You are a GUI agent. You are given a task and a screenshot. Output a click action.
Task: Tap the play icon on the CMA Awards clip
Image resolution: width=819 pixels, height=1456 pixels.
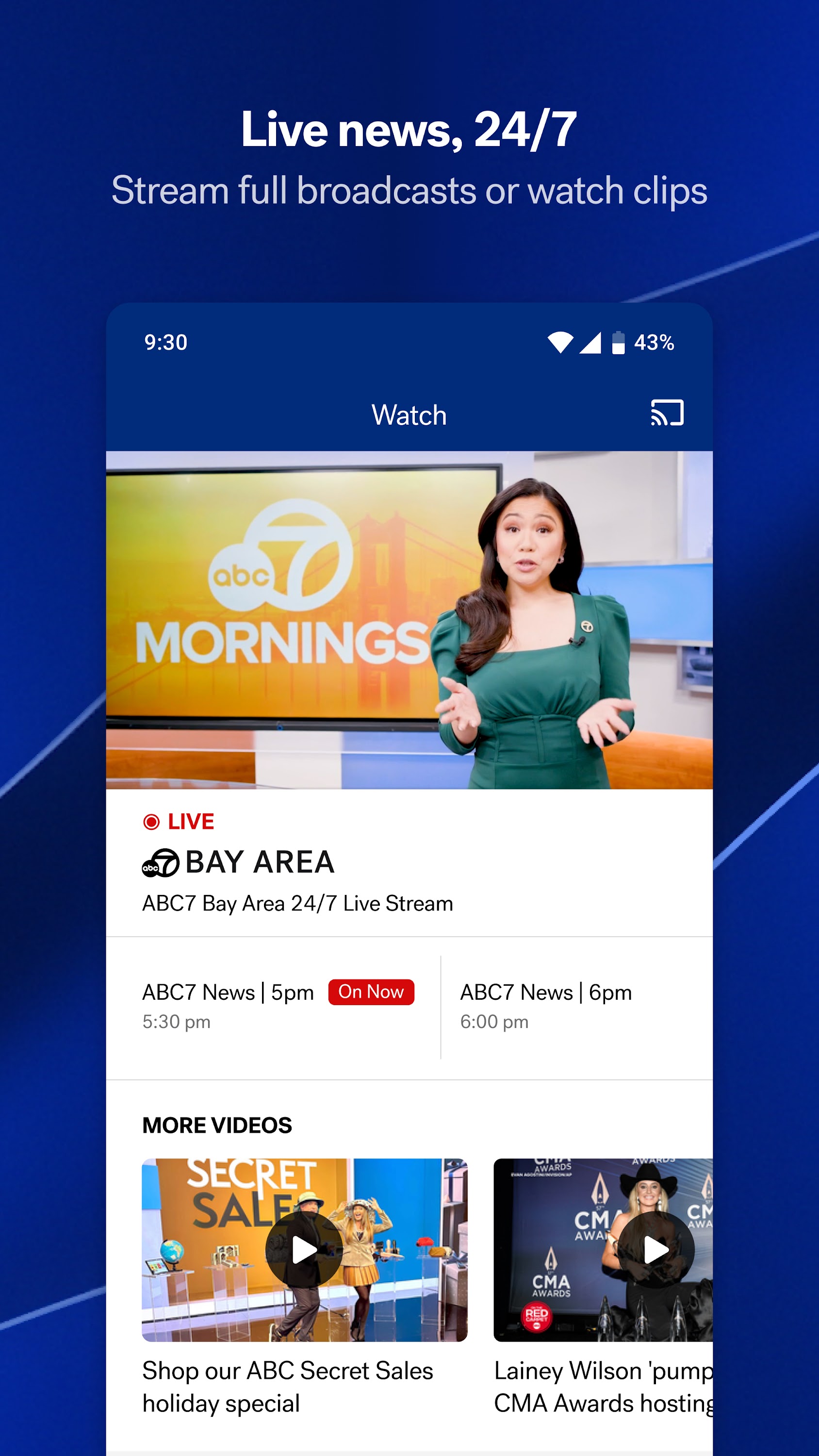pyautogui.click(x=657, y=1250)
